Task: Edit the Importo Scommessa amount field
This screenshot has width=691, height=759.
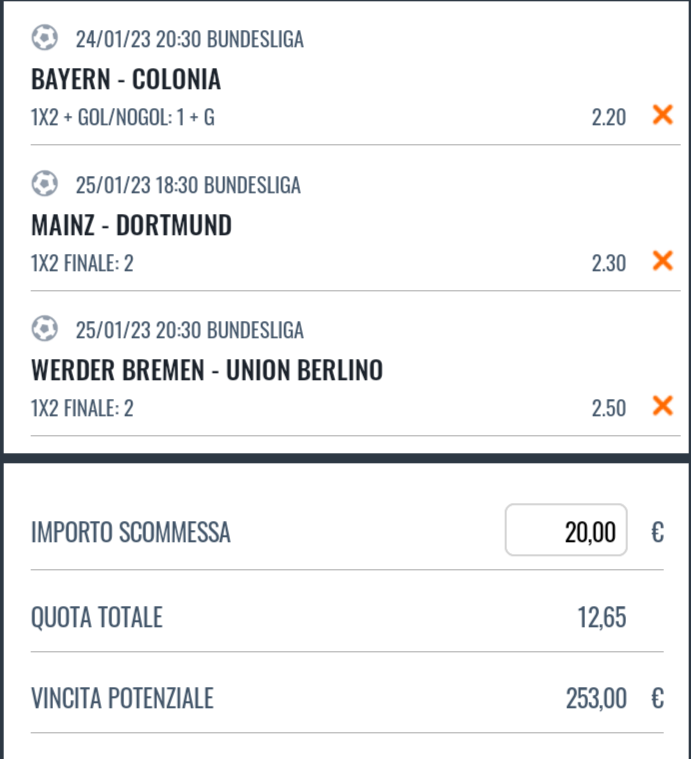Action: 566,531
